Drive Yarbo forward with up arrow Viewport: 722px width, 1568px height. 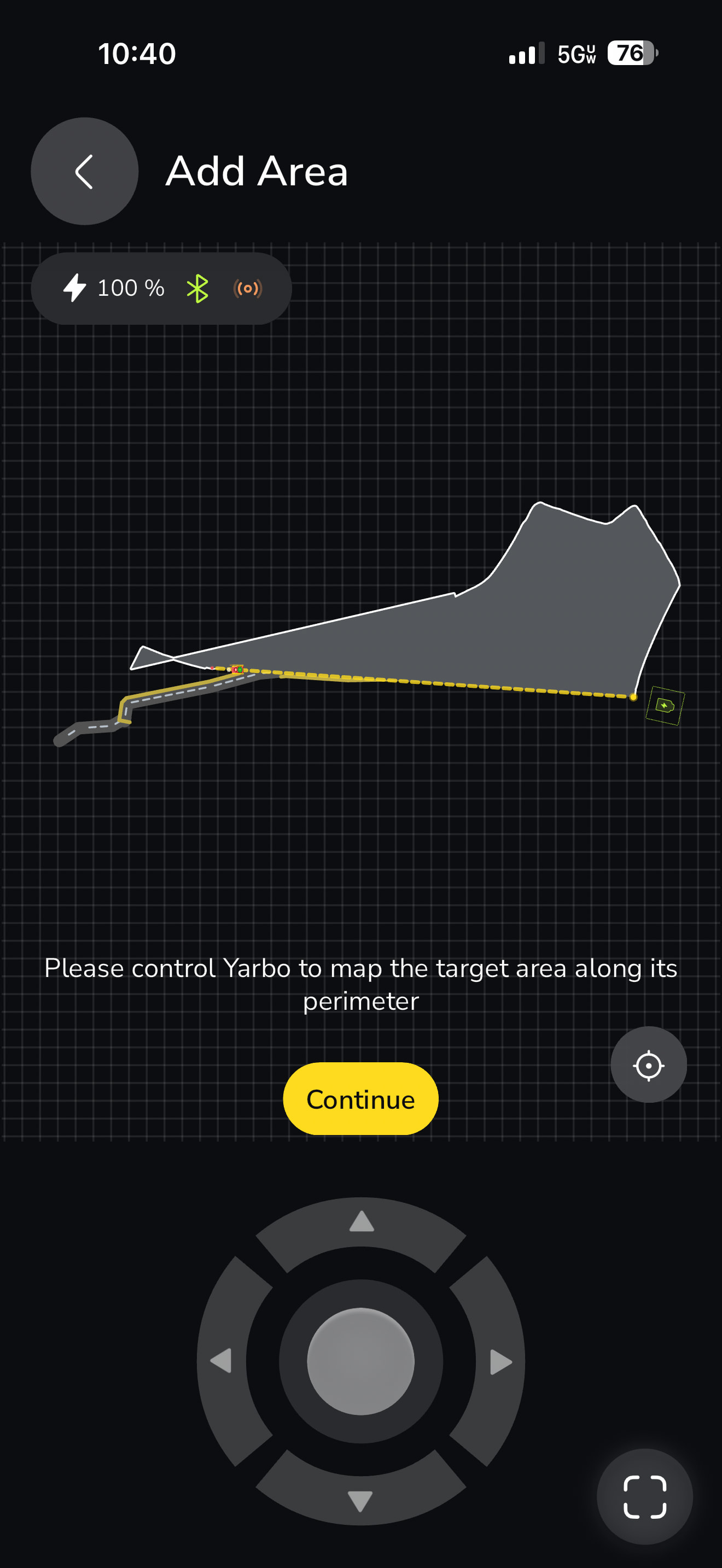coord(361,1222)
